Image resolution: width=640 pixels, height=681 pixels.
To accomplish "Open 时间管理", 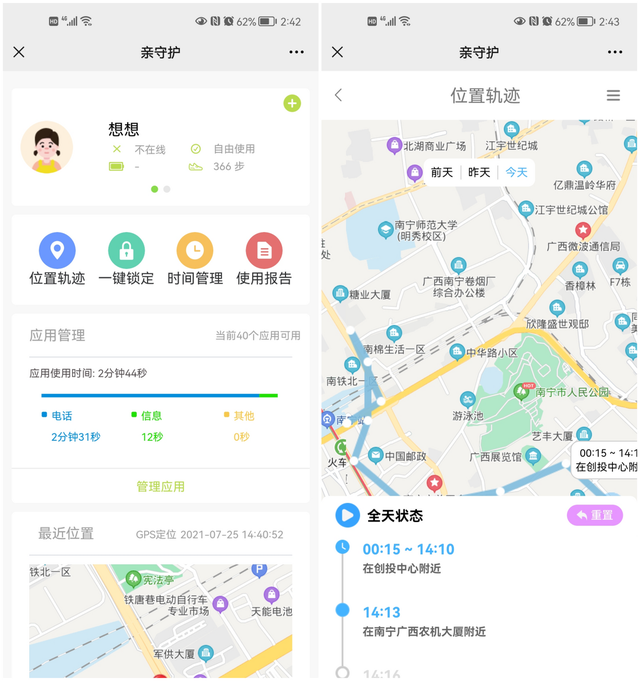I will [195, 259].
